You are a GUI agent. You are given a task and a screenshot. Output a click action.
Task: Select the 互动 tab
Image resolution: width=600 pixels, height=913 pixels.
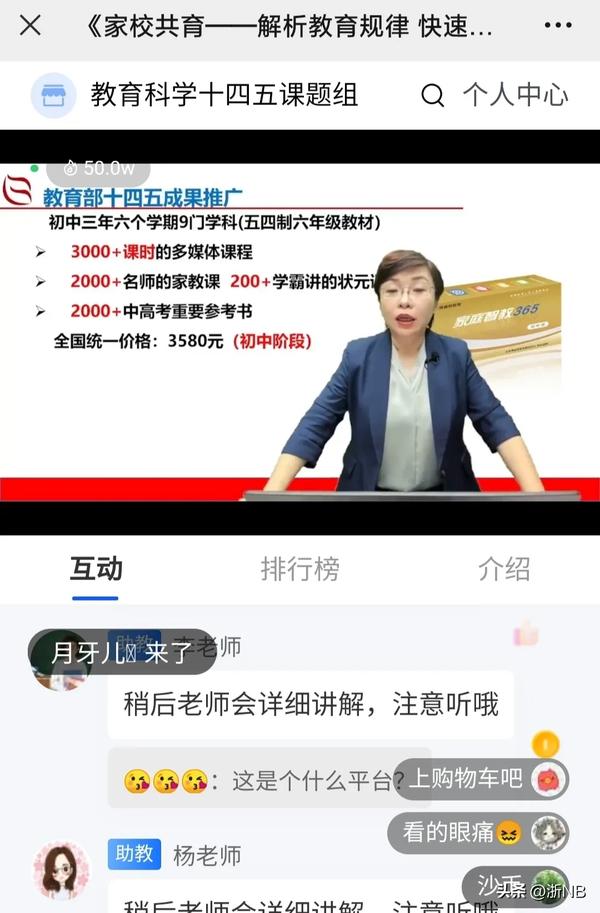click(96, 569)
